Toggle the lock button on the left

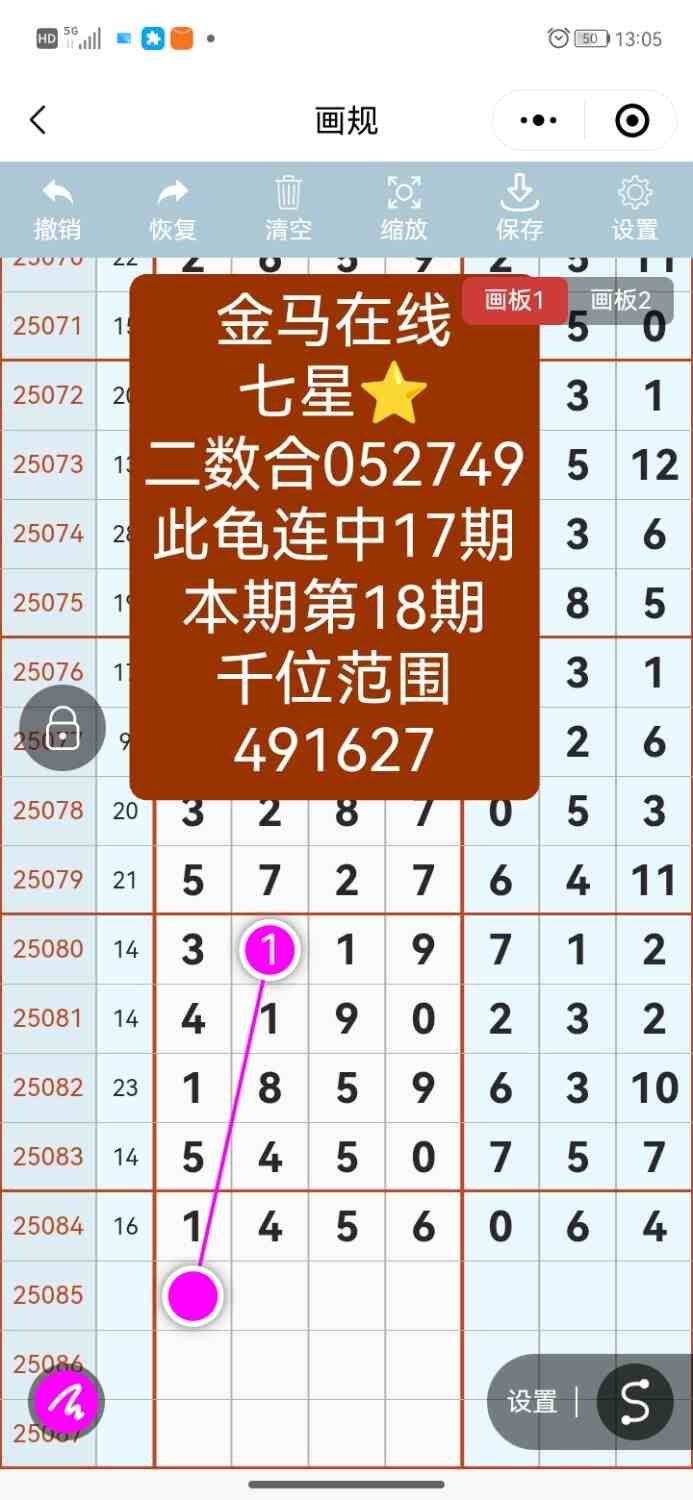(63, 727)
